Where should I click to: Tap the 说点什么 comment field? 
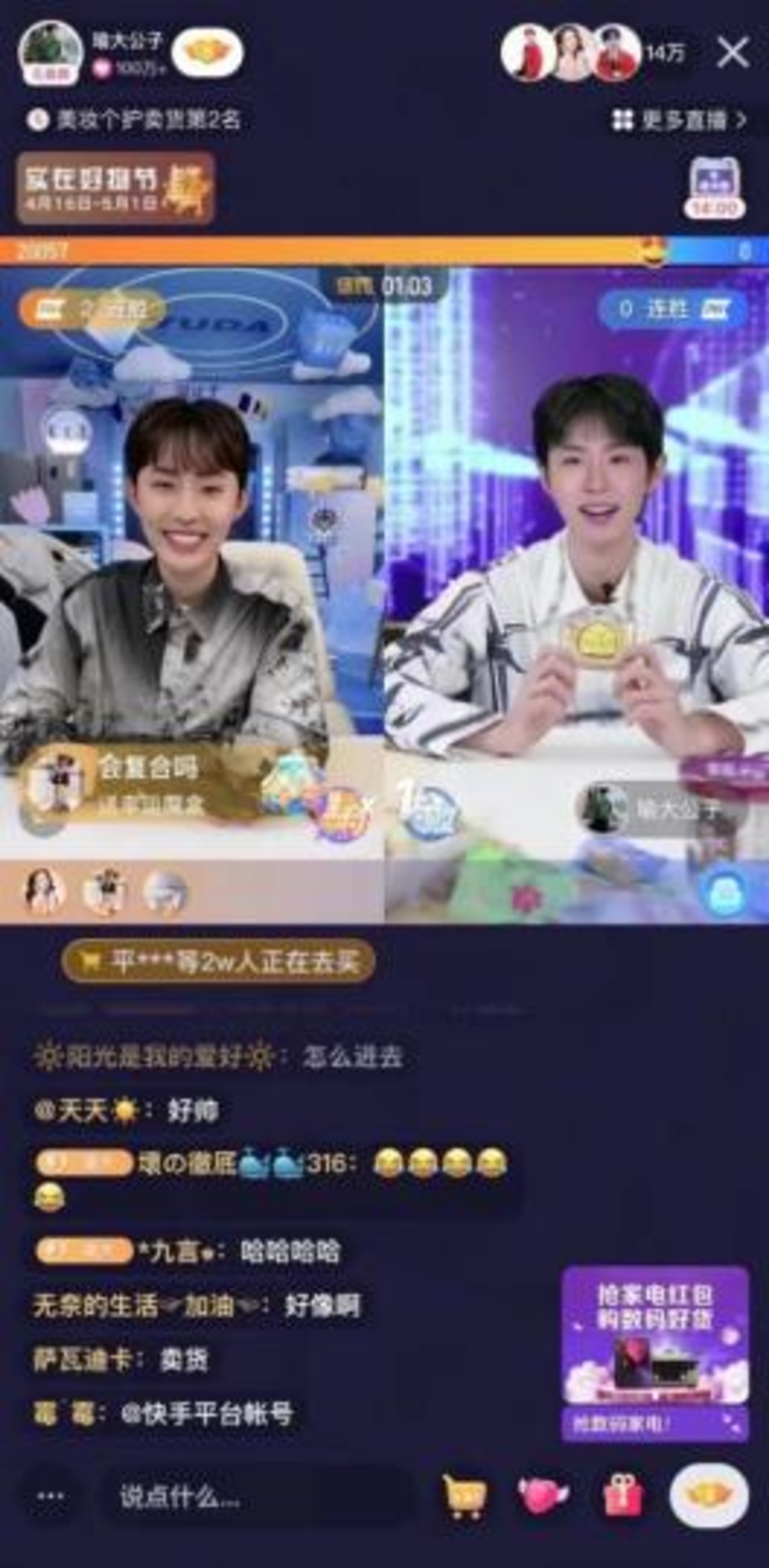[x=249, y=1497]
